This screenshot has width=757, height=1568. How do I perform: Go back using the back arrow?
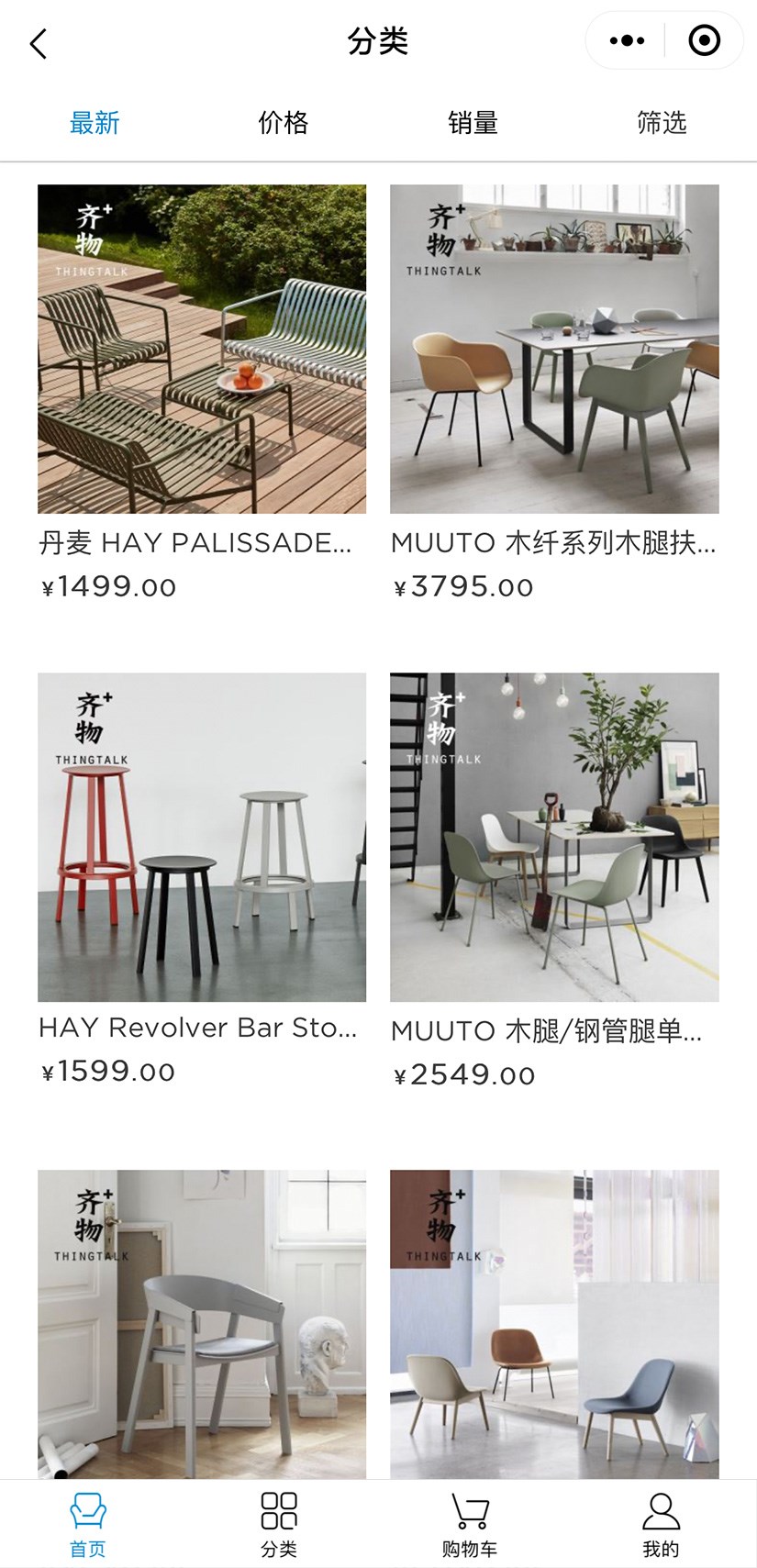[x=39, y=43]
